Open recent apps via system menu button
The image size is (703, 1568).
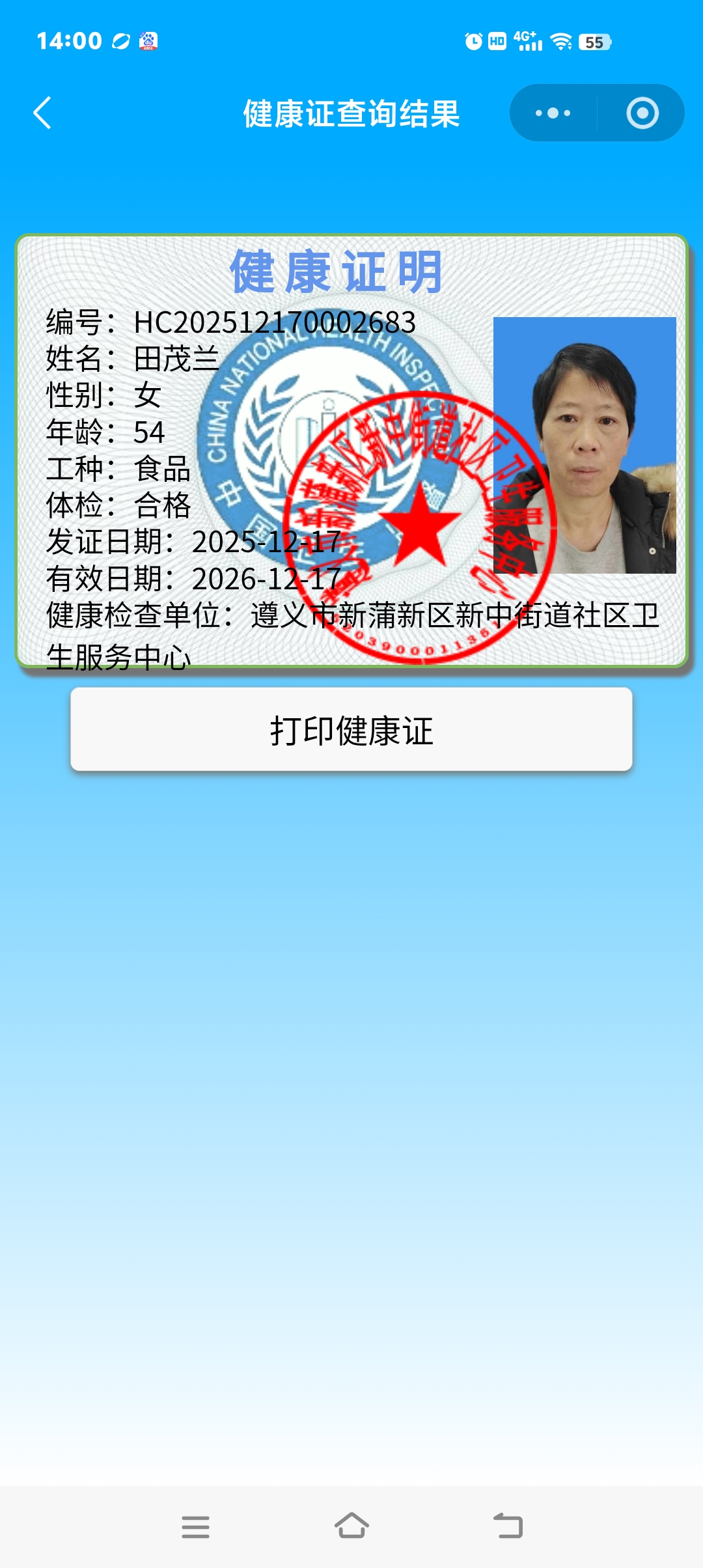click(195, 1526)
